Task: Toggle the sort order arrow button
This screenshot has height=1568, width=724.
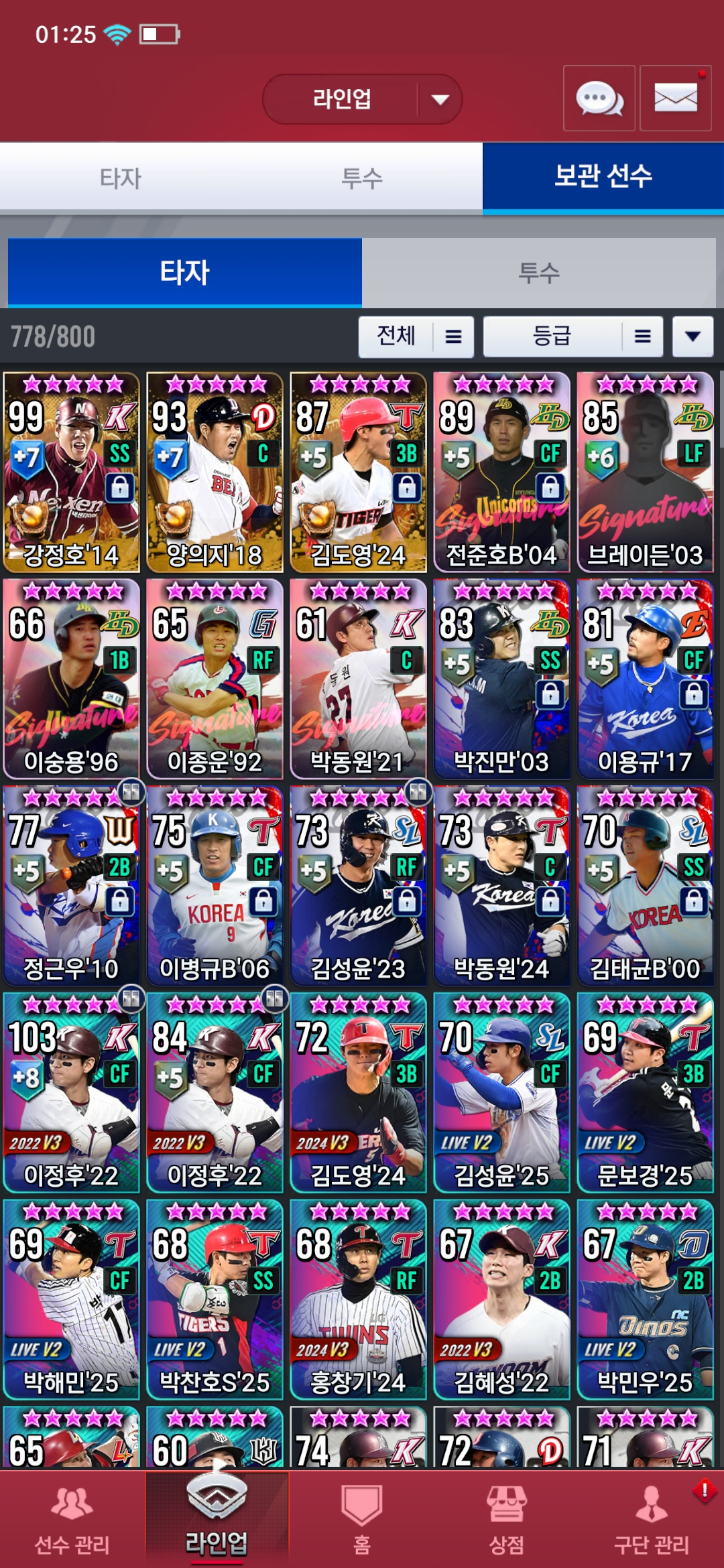Action: tap(693, 336)
